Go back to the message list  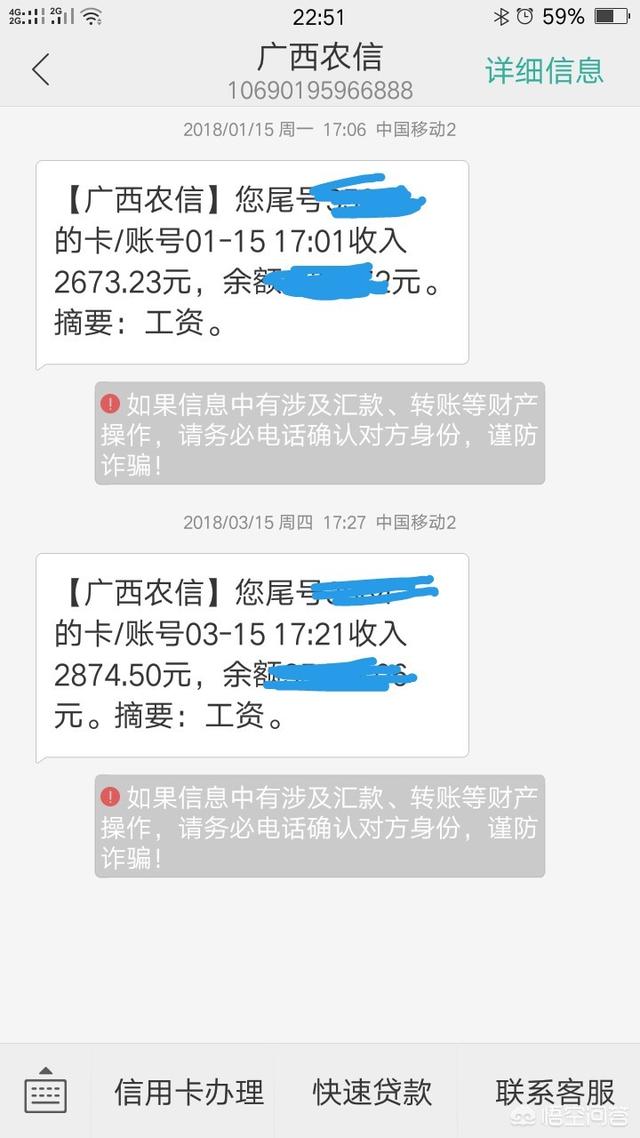[x=40, y=70]
